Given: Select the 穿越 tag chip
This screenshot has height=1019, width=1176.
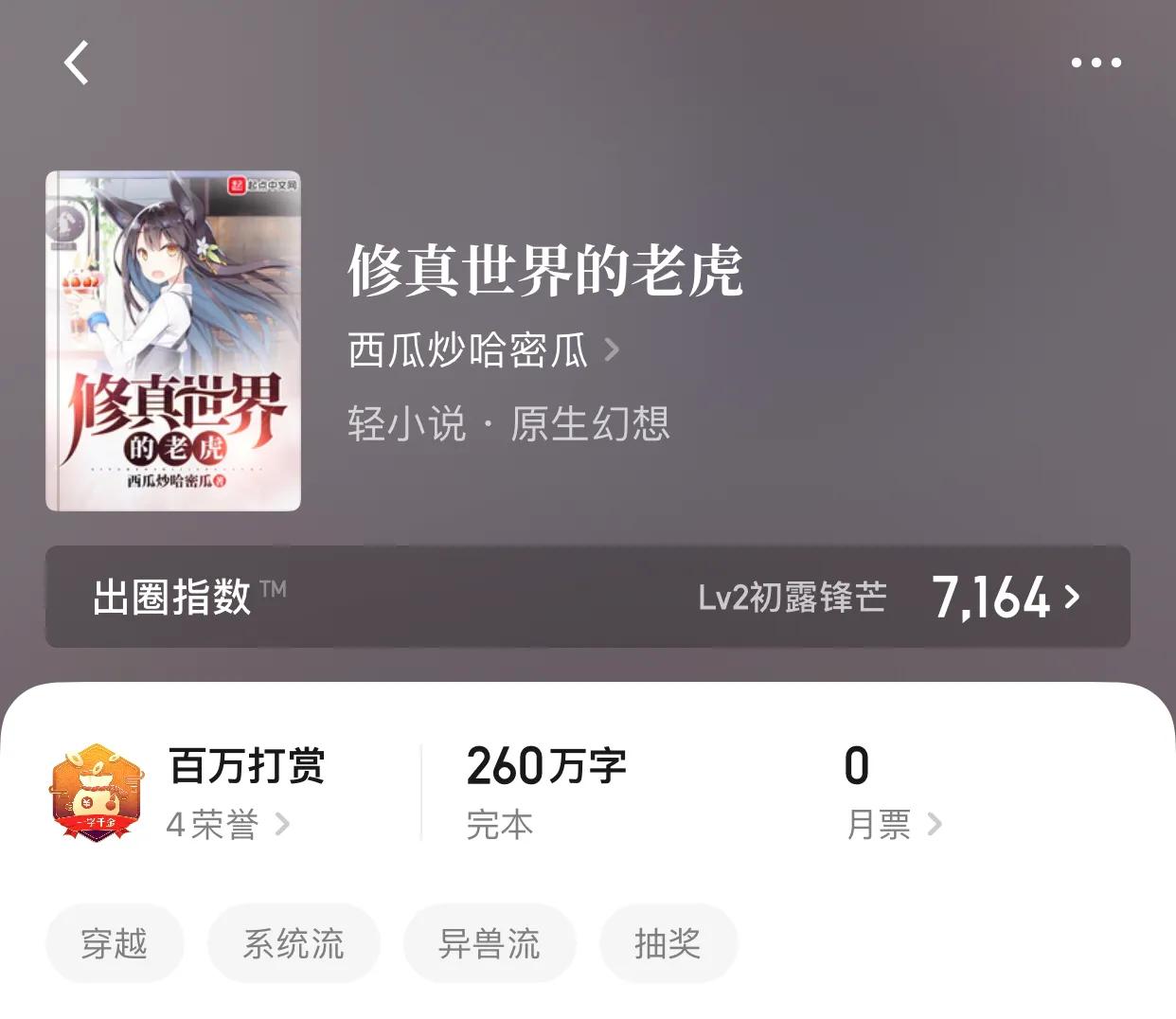Looking at the screenshot, I should pos(115,943).
